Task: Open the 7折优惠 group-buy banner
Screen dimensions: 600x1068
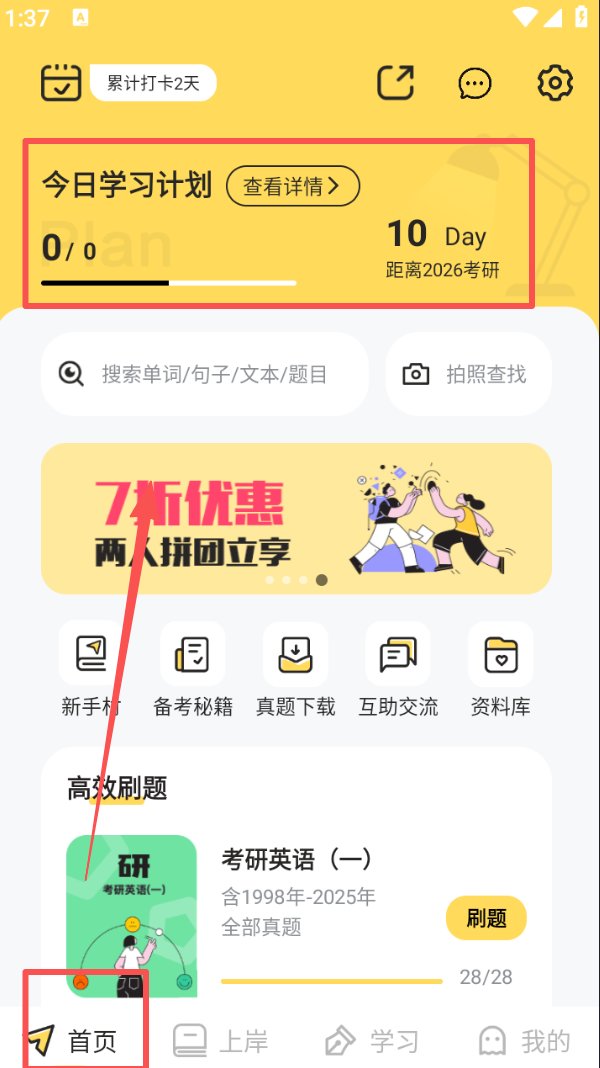Action: coord(296,519)
